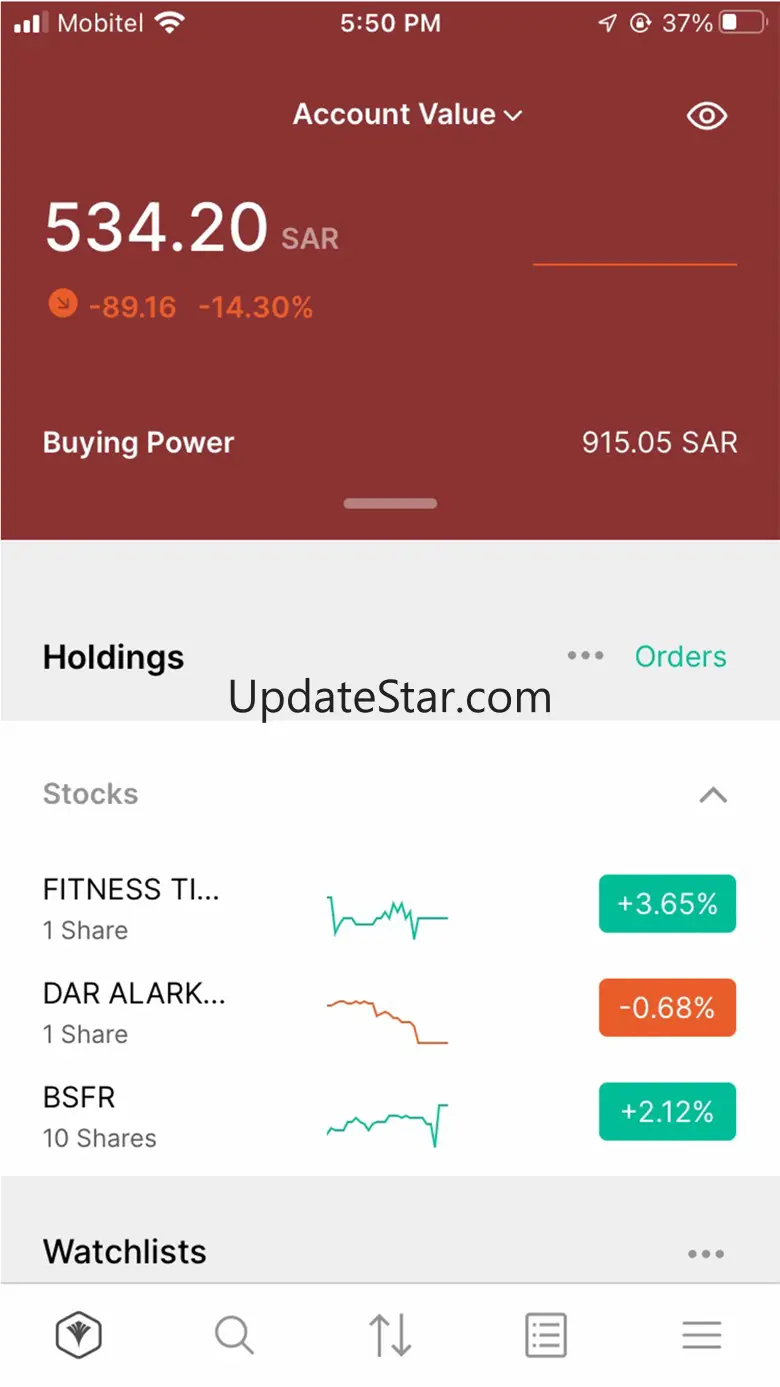780x1387 pixels.
Task: Open the trade arrows tab
Action: pos(390,1335)
